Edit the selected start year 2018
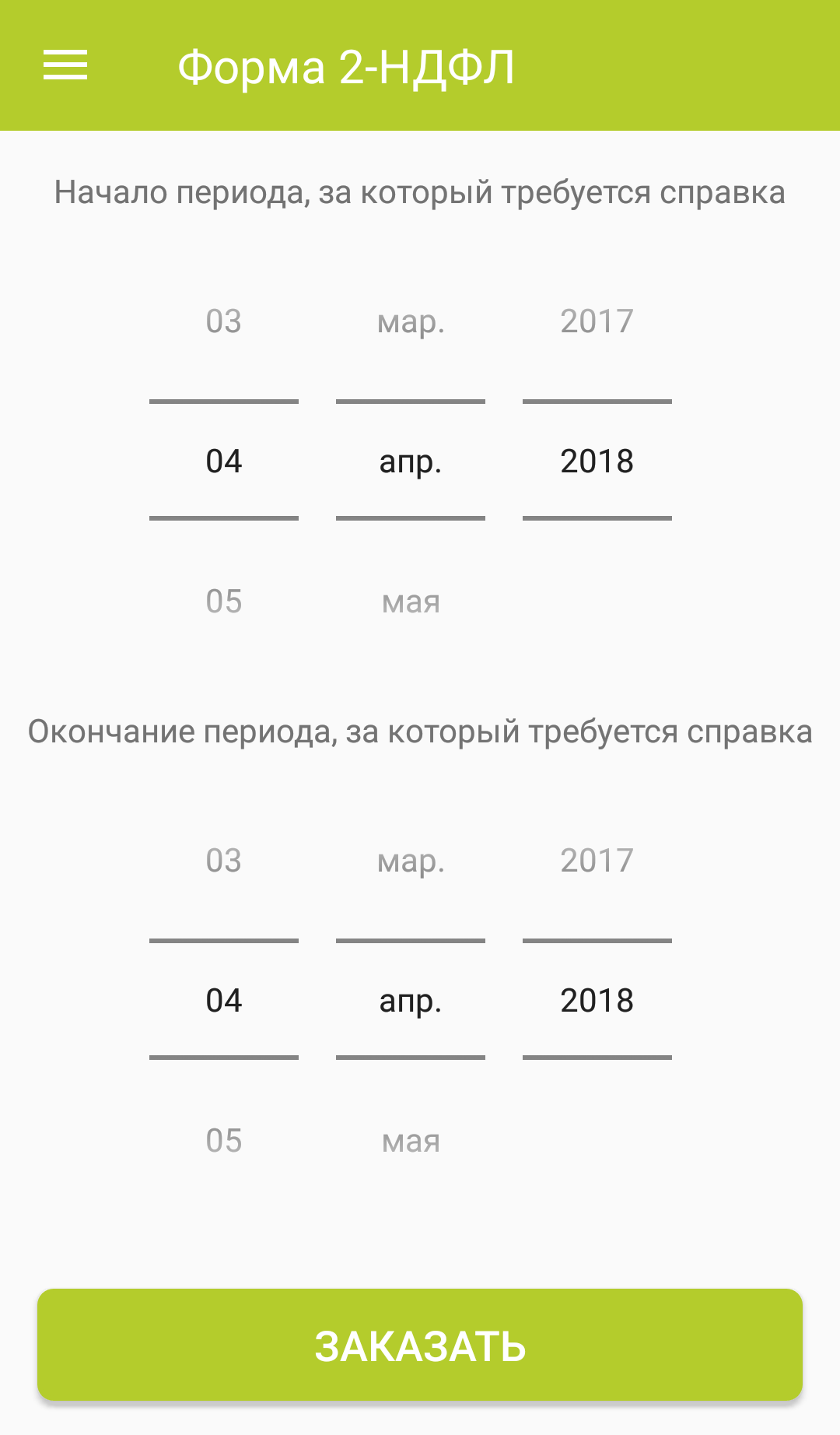The image size is (840, 1435). click(x=597, y=461)
